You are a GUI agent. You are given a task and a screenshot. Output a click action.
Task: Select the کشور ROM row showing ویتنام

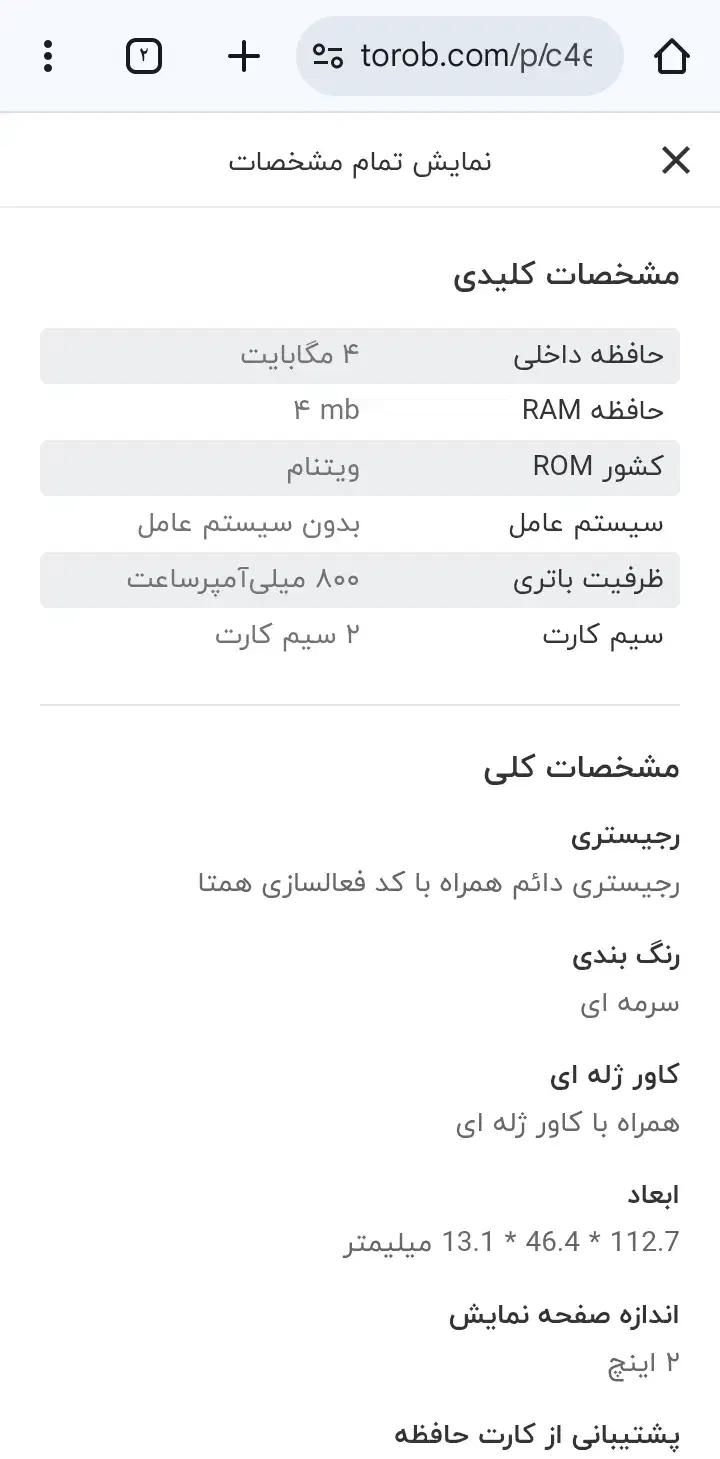pyautogui.click(x=360, y=467)
